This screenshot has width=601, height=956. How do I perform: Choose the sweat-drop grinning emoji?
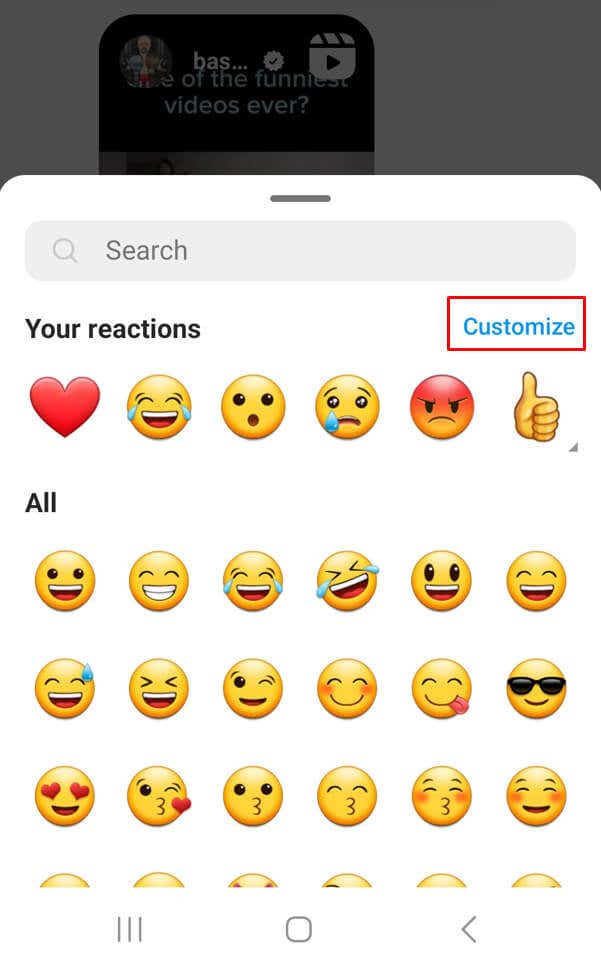65,689
